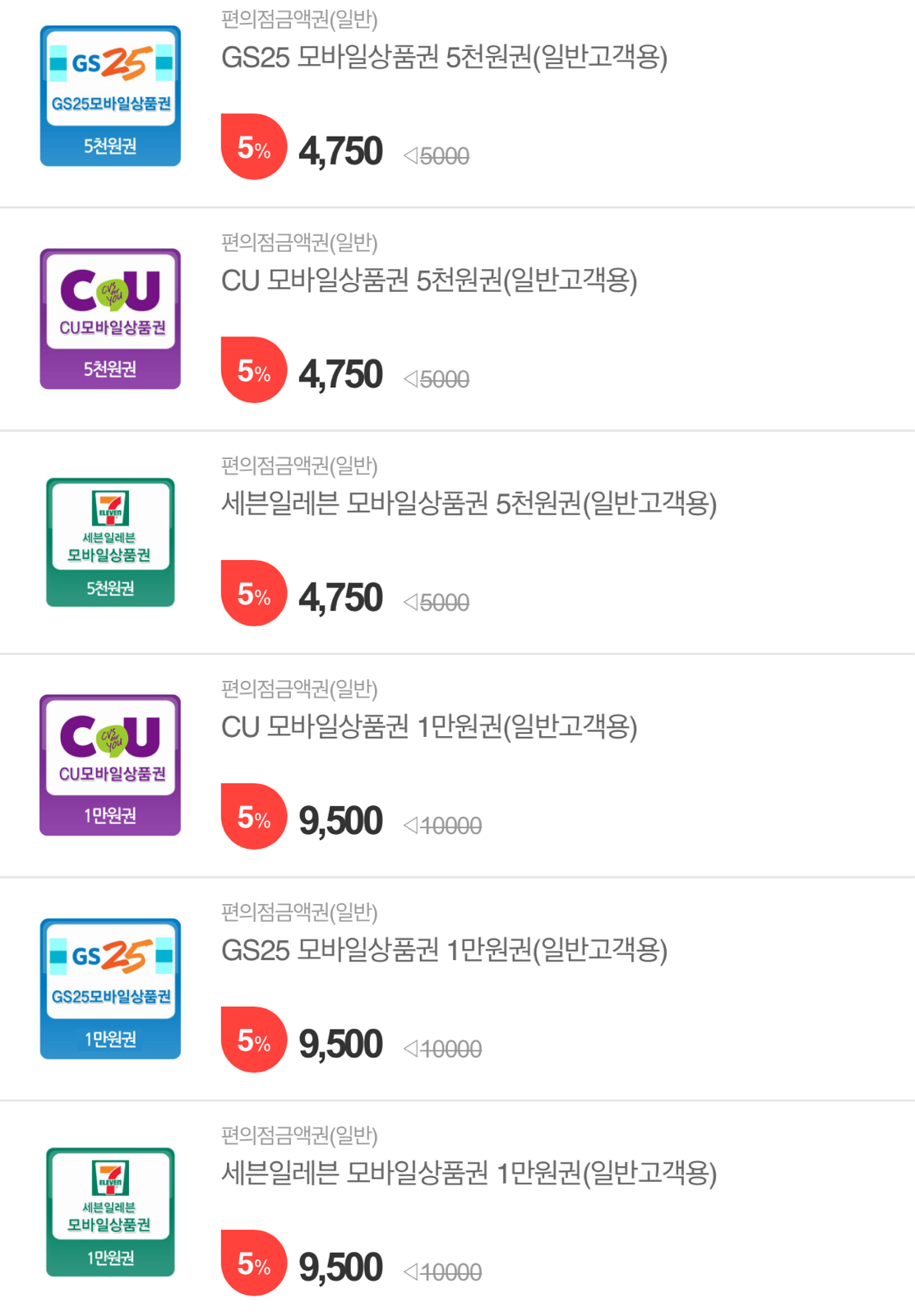Screen dimensions: 915x1316
Task: Open GS25 모바일상품권 5천원권 listing
Action: click(444, 58)
